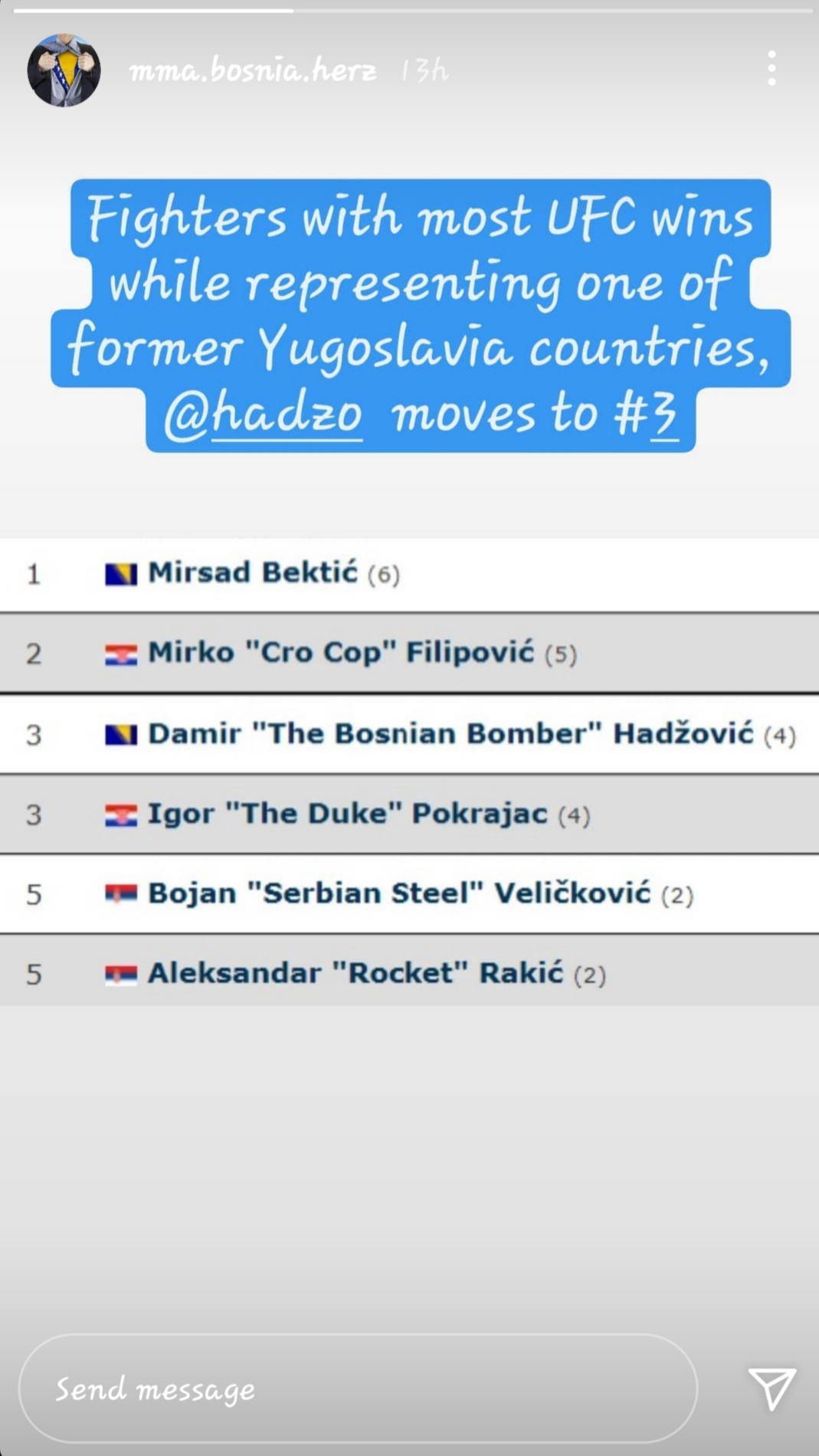This screenshot has width=819, height=1456.
Task: Share the story via the paper plane
Action: 772,1388
